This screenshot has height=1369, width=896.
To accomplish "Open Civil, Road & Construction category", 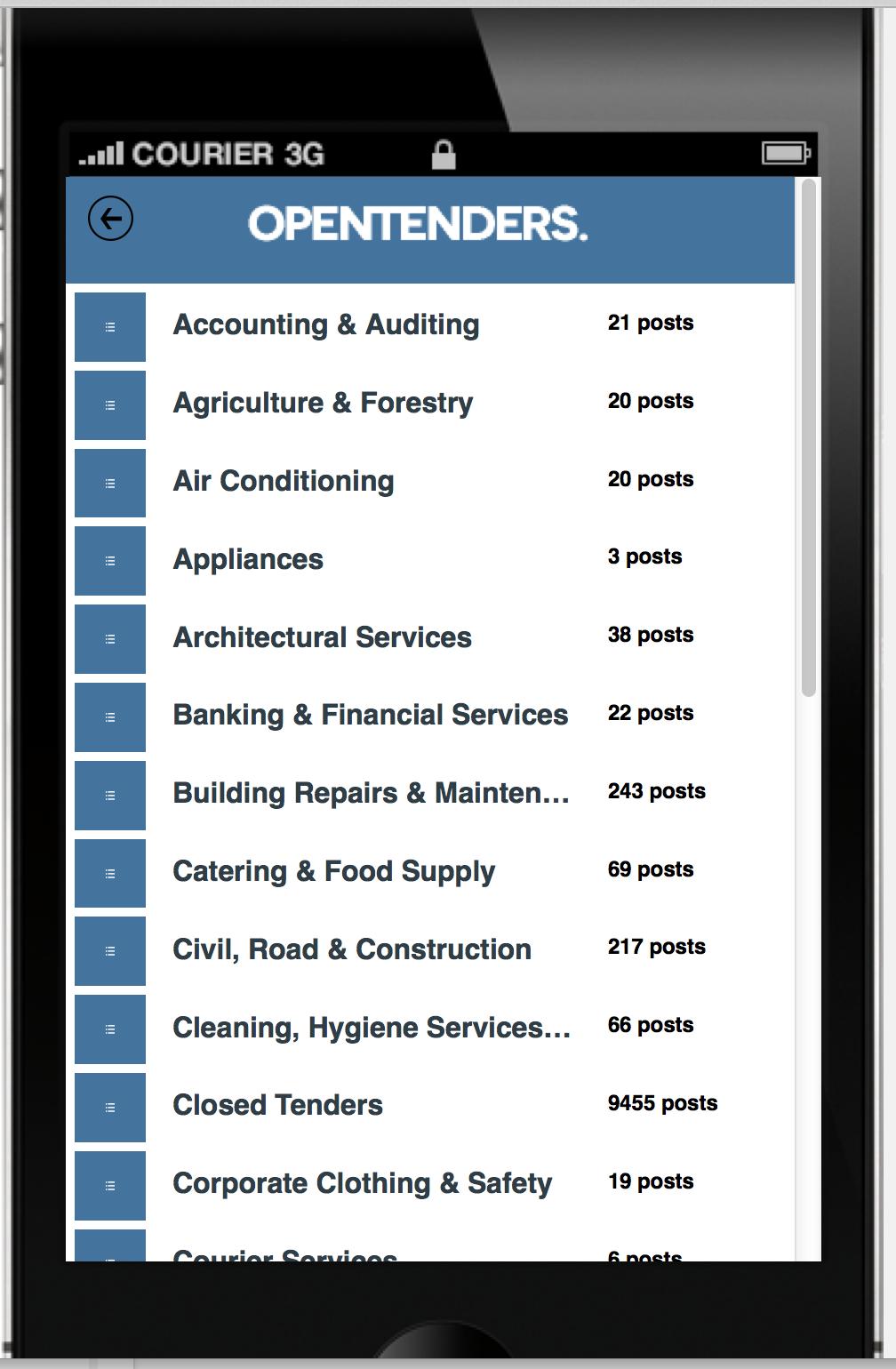I will [351, 950].
